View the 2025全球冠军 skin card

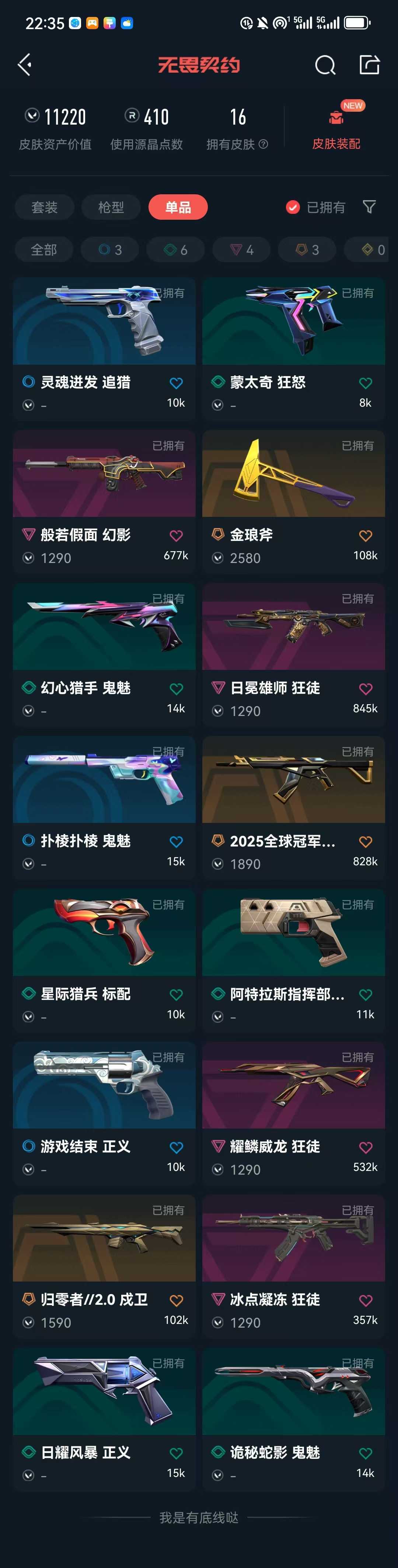[293, 807]
